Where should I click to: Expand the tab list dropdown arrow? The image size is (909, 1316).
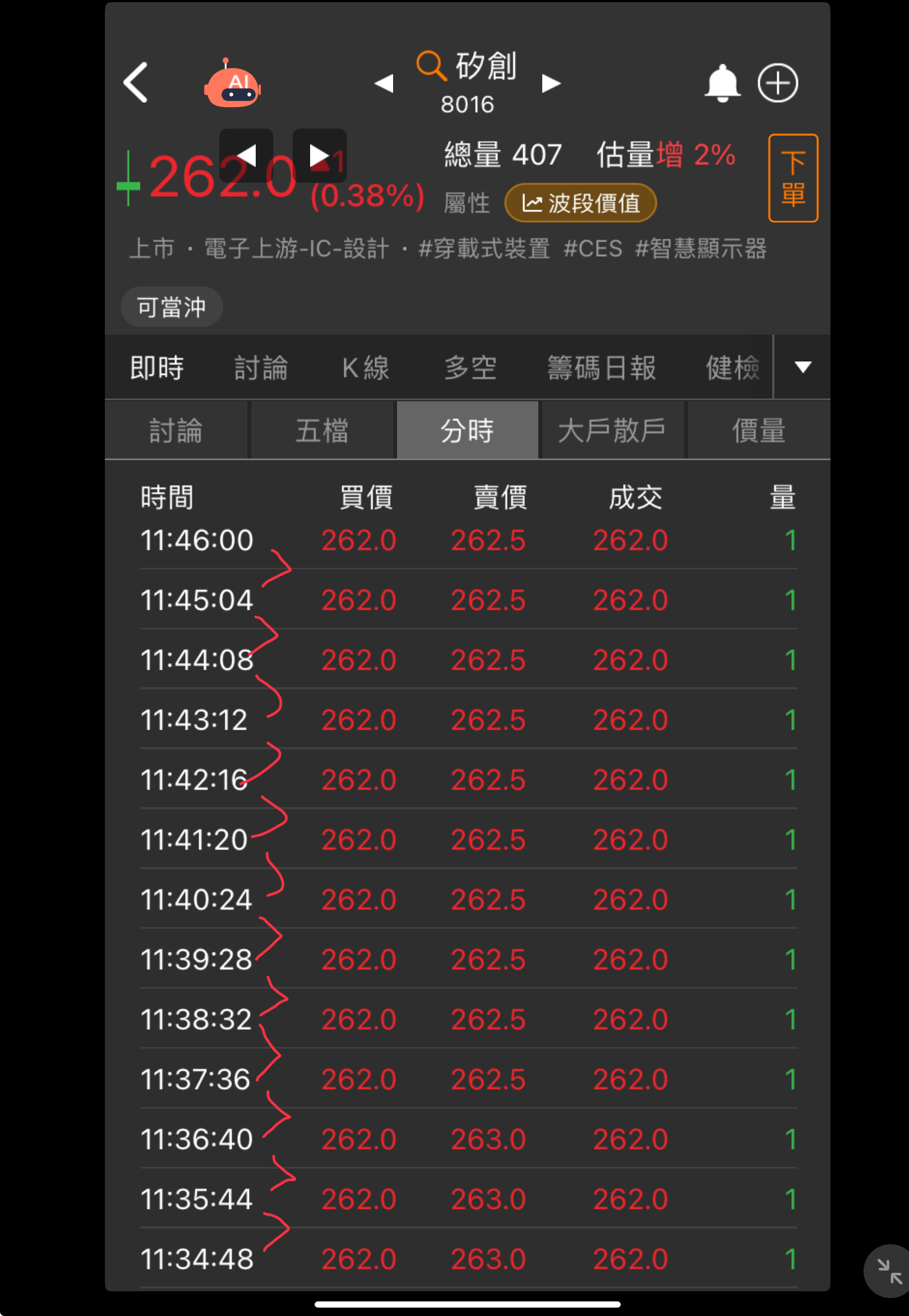(x=802, y=367)
